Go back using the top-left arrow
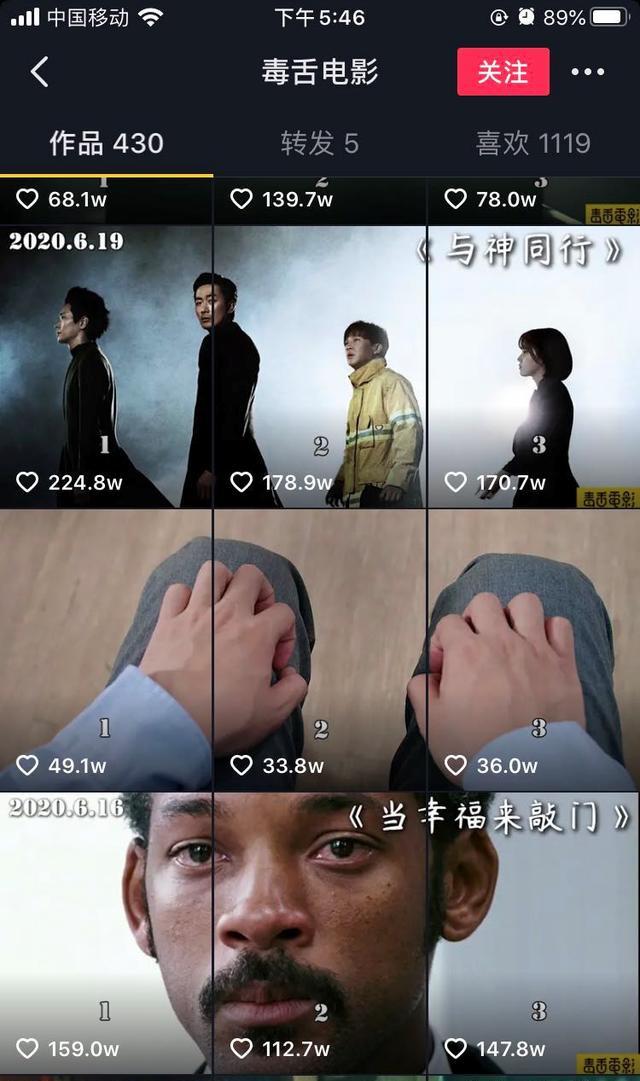Viewport: 640px width, 1081px height. (x=40, y=72)
